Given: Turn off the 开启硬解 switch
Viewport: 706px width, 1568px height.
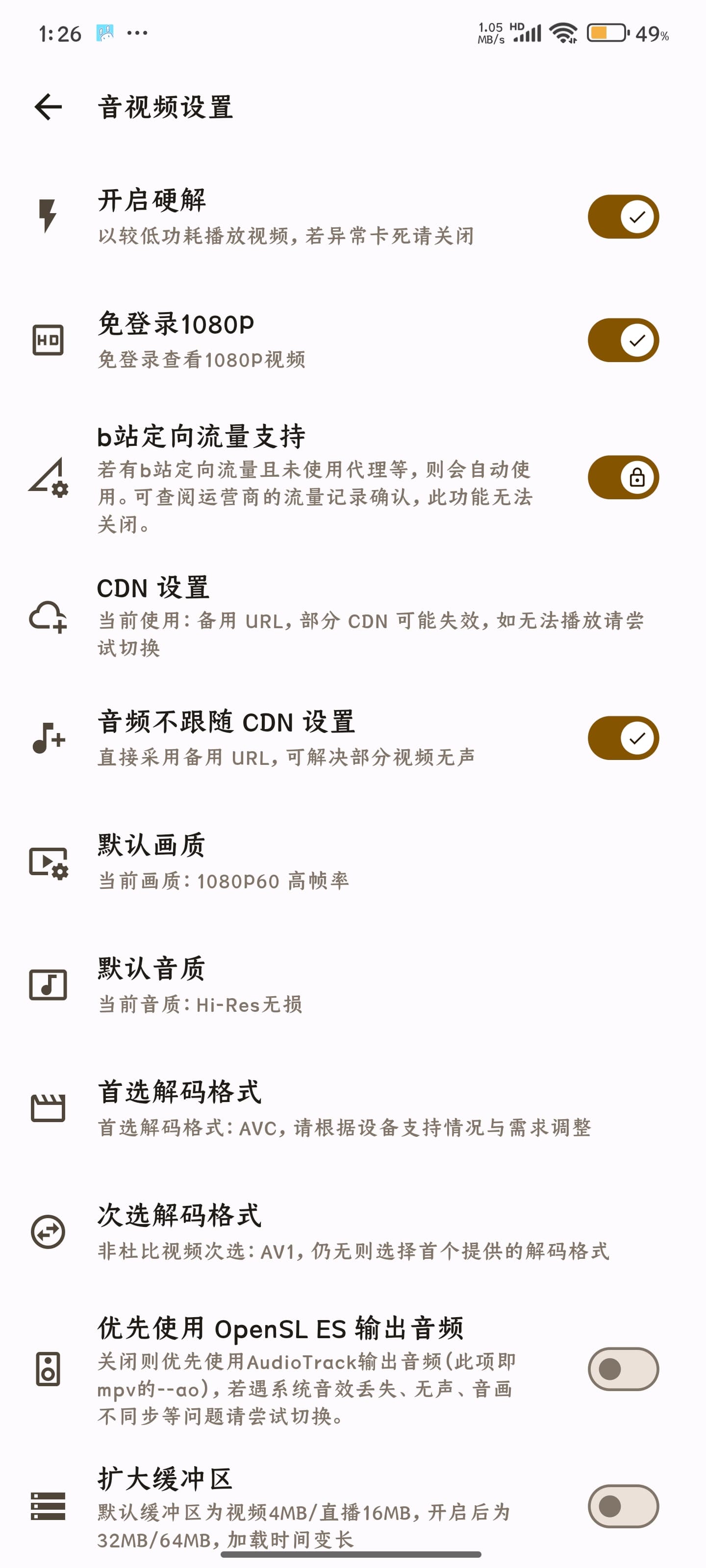Looking at the screenshot, I should [623, 217].
